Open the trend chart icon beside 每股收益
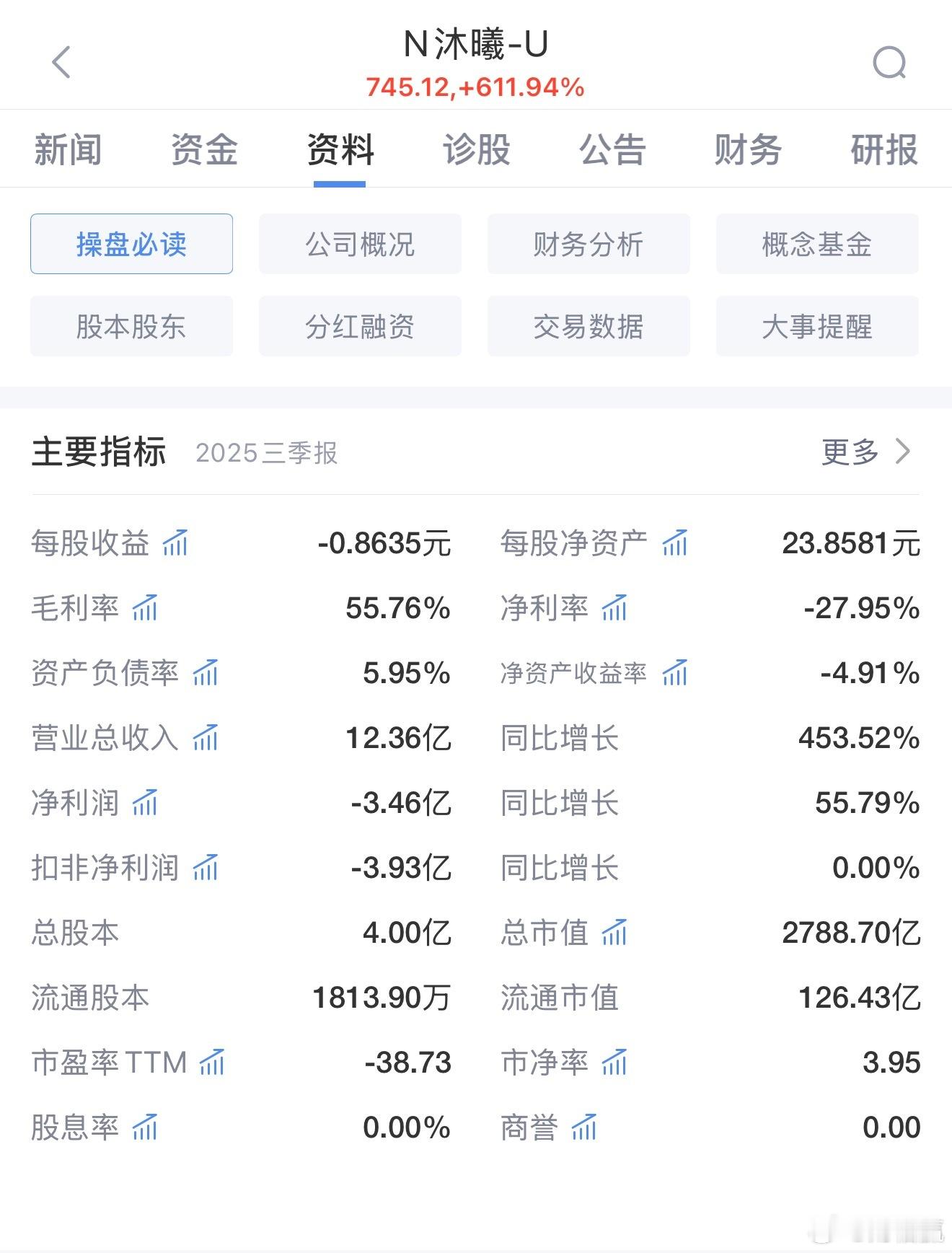This screenshot has width=952, height=1253. pyautogui.click(x=177, y=543)
